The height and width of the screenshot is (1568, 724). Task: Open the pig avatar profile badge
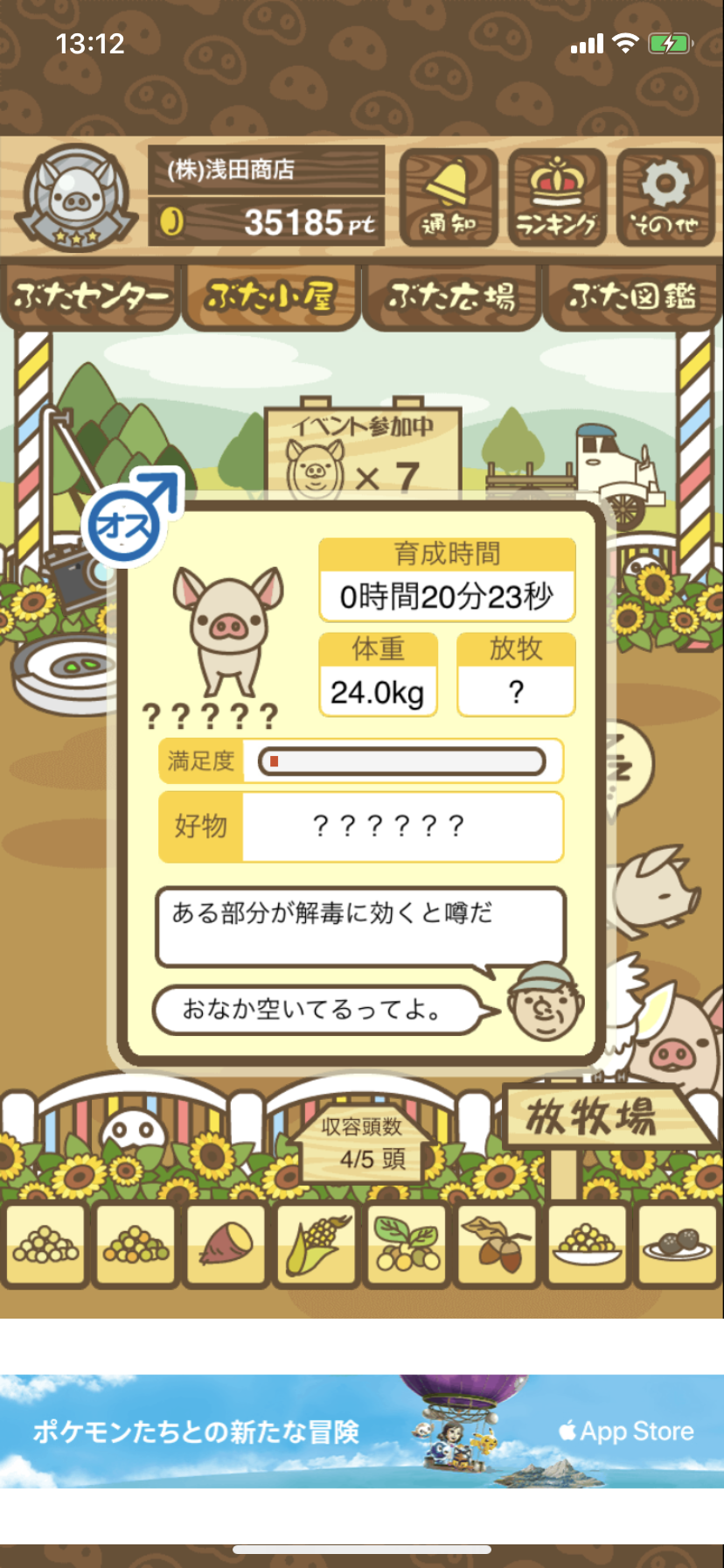[77, 197]
